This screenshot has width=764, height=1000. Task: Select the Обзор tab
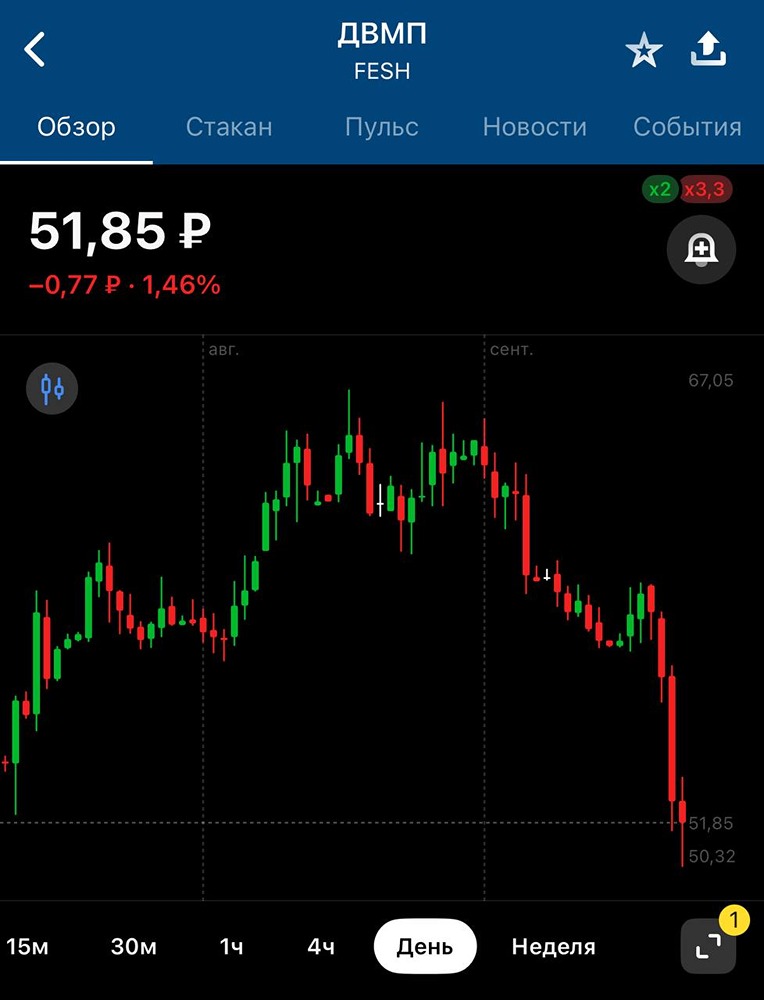click(76, 127)
